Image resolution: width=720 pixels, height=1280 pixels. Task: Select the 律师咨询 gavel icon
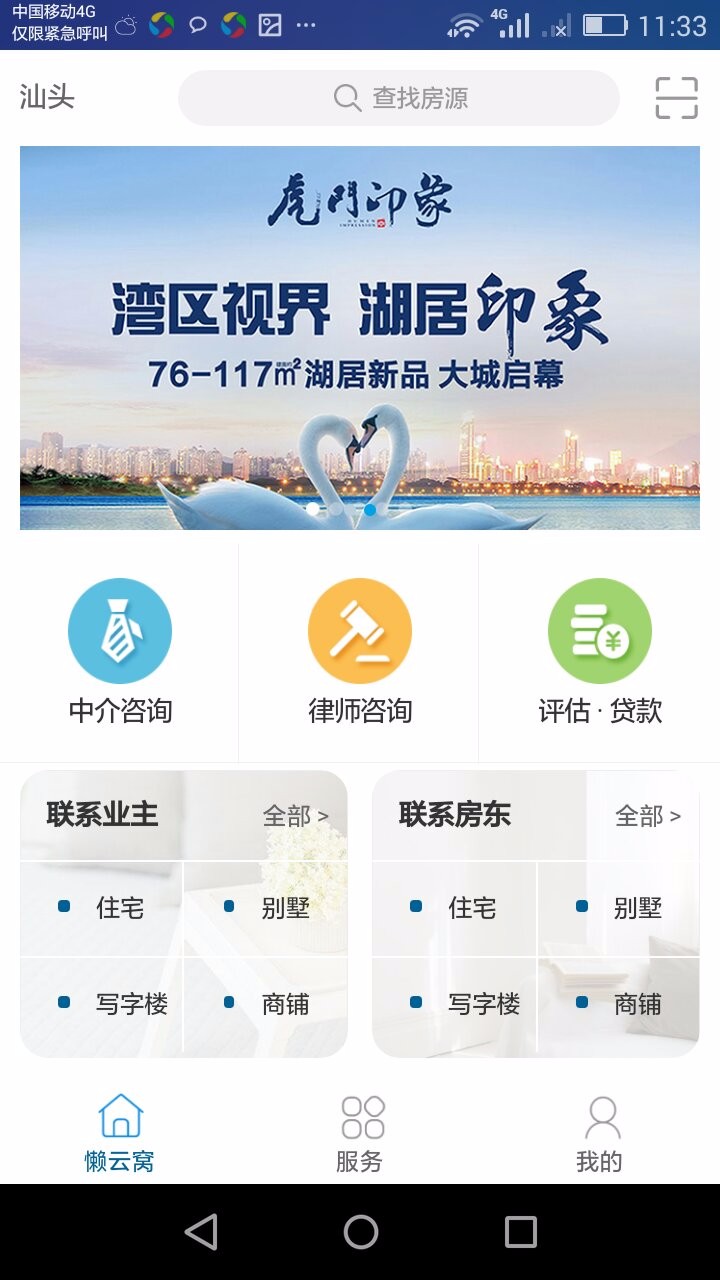(x=360, y=630)
